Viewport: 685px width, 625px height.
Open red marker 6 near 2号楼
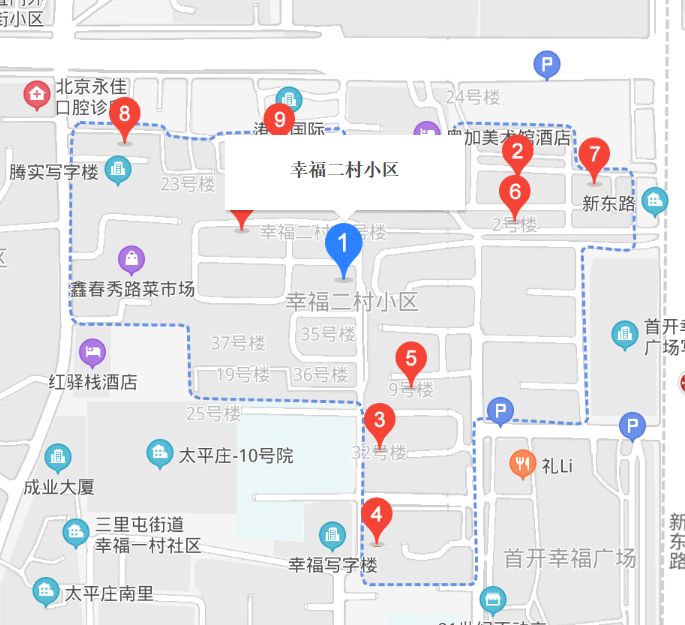click(514, 191)
